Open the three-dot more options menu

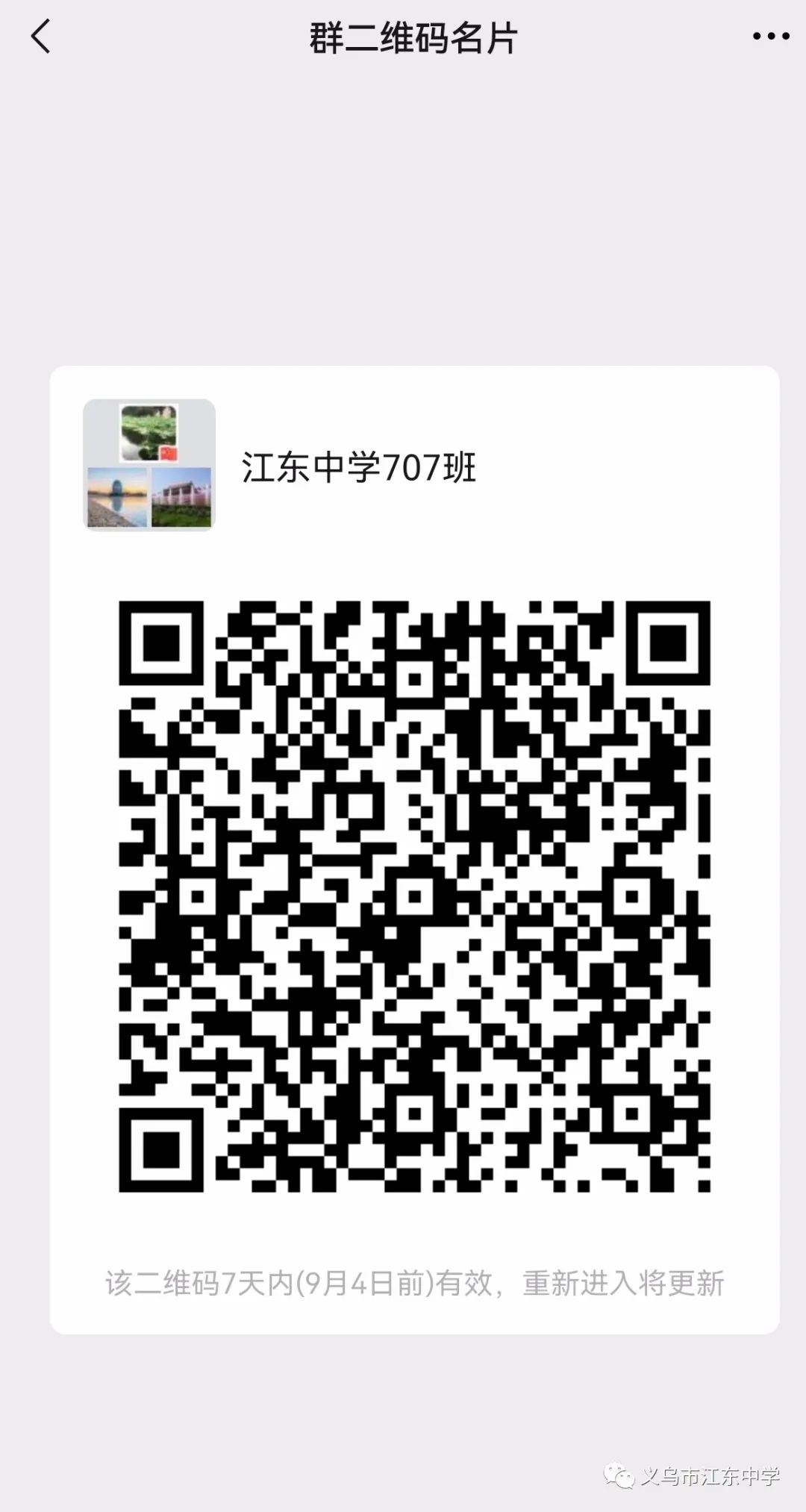[x=770, y=37]
